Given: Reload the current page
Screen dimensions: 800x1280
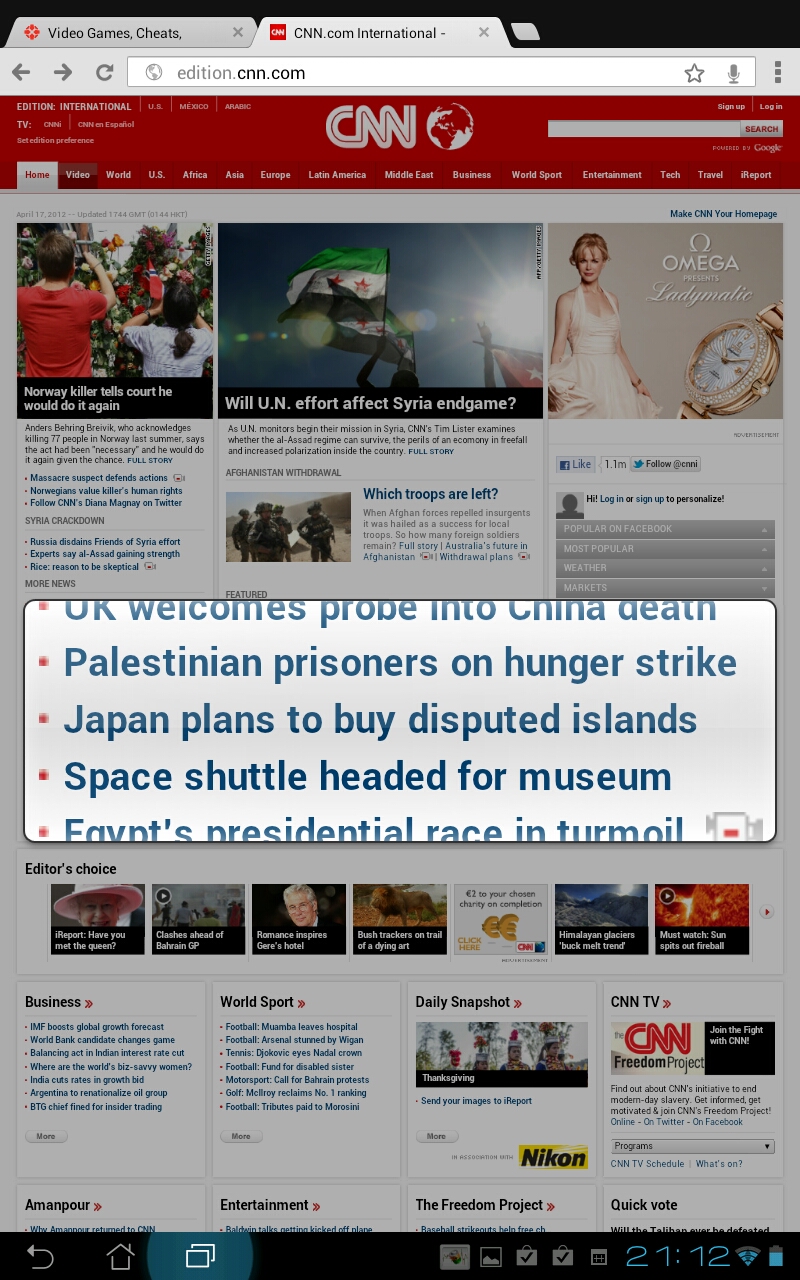Looking at the screenshot, I should [104, 72].
